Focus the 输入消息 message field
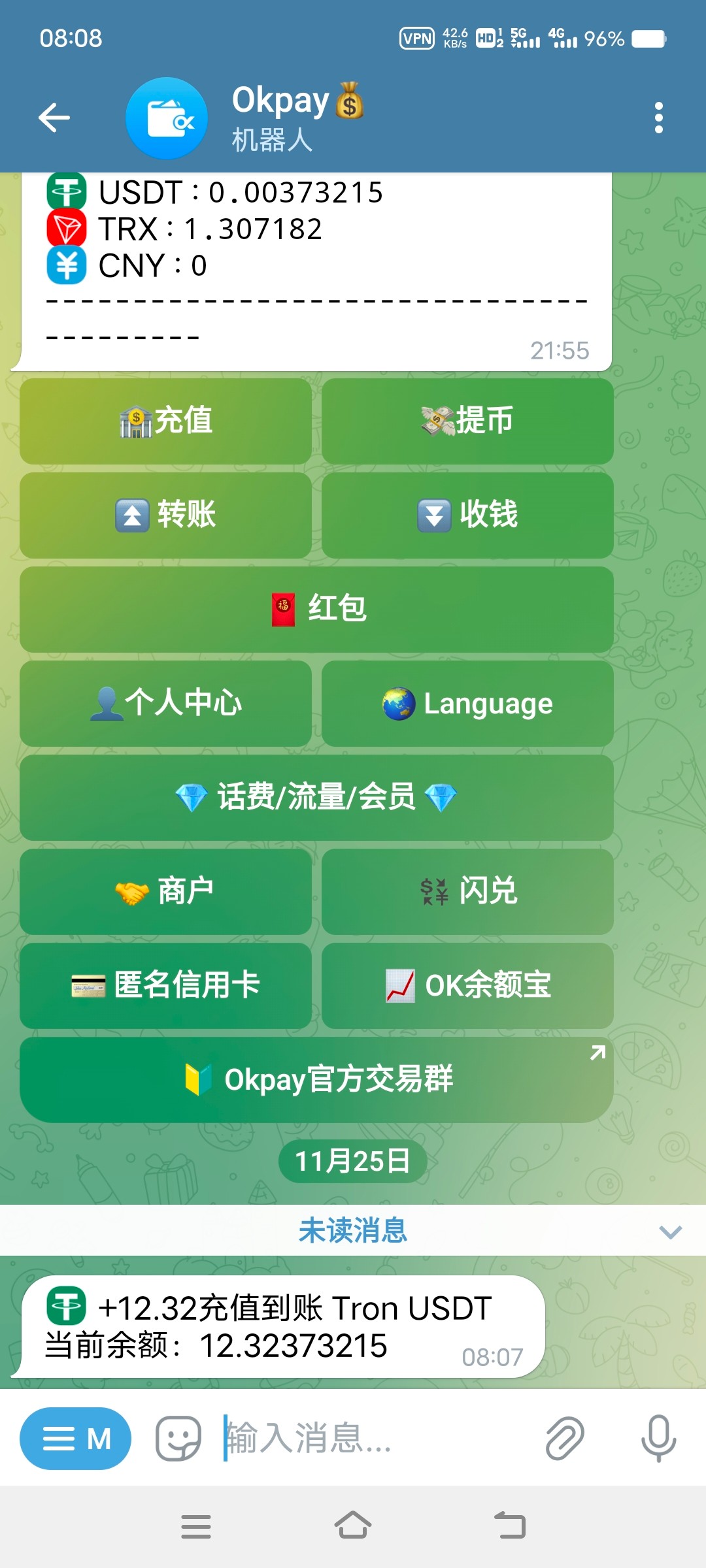The height and width of the screenshot is (1568, 706). (x=373, y=1438)
